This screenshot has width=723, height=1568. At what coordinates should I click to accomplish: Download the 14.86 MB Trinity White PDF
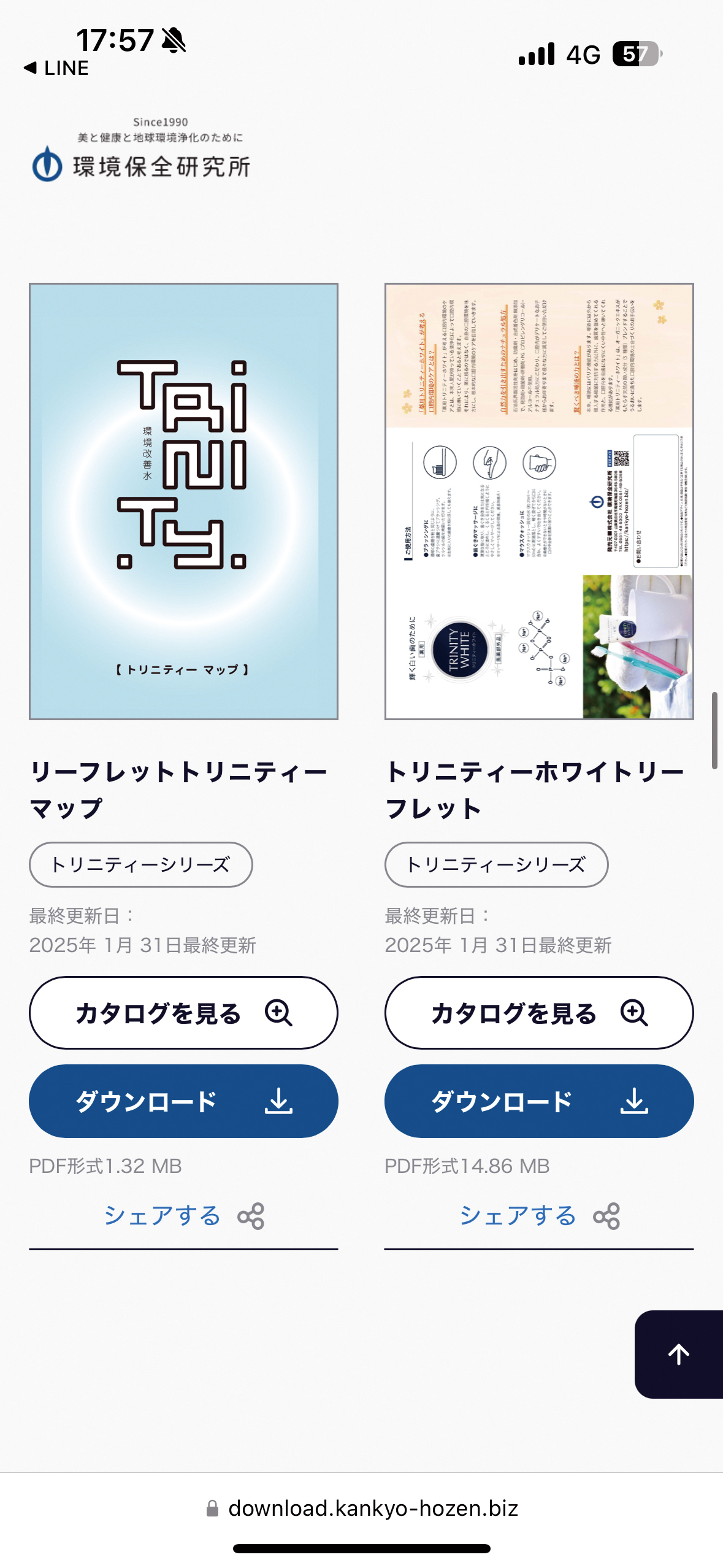pyautogui.click(x=539, y=1101)
